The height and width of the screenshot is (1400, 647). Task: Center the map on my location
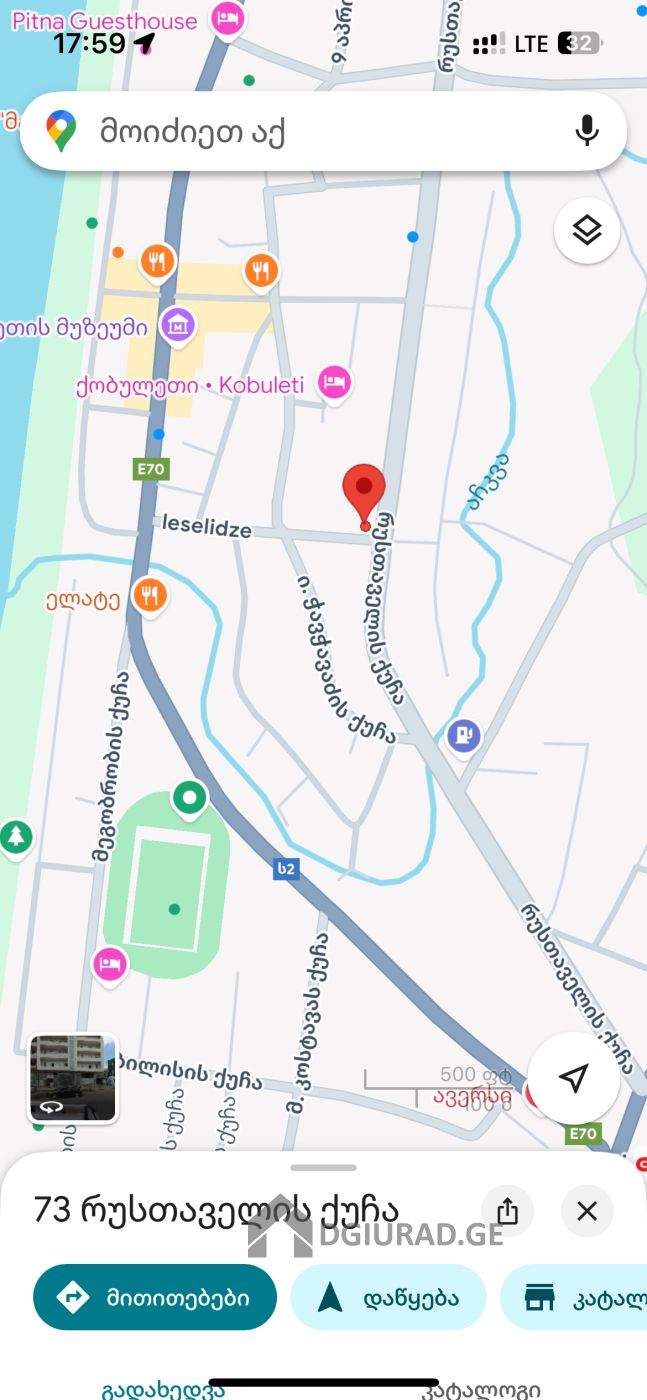coord(573,1078)
